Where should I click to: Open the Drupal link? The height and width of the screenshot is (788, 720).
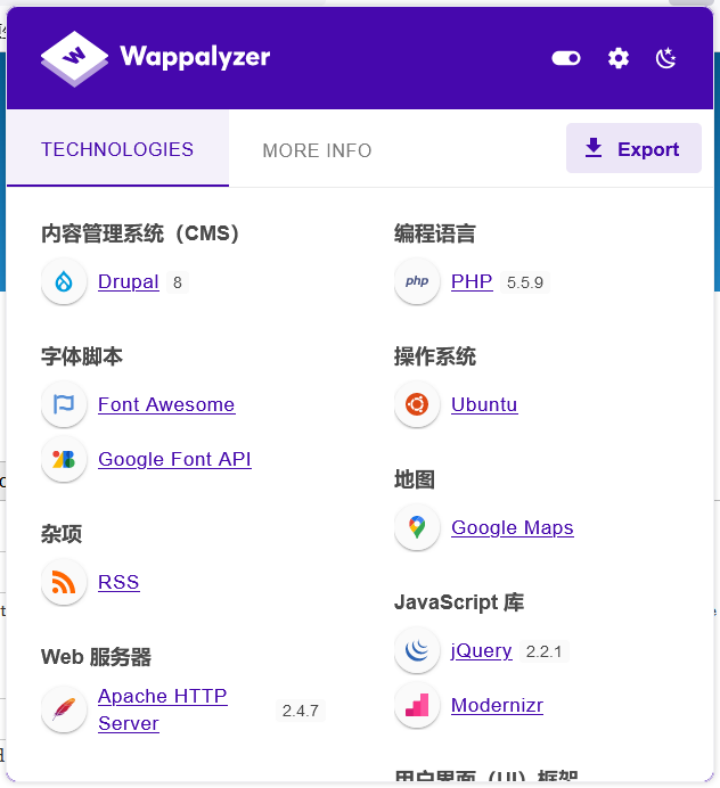(x=129, y=281)
